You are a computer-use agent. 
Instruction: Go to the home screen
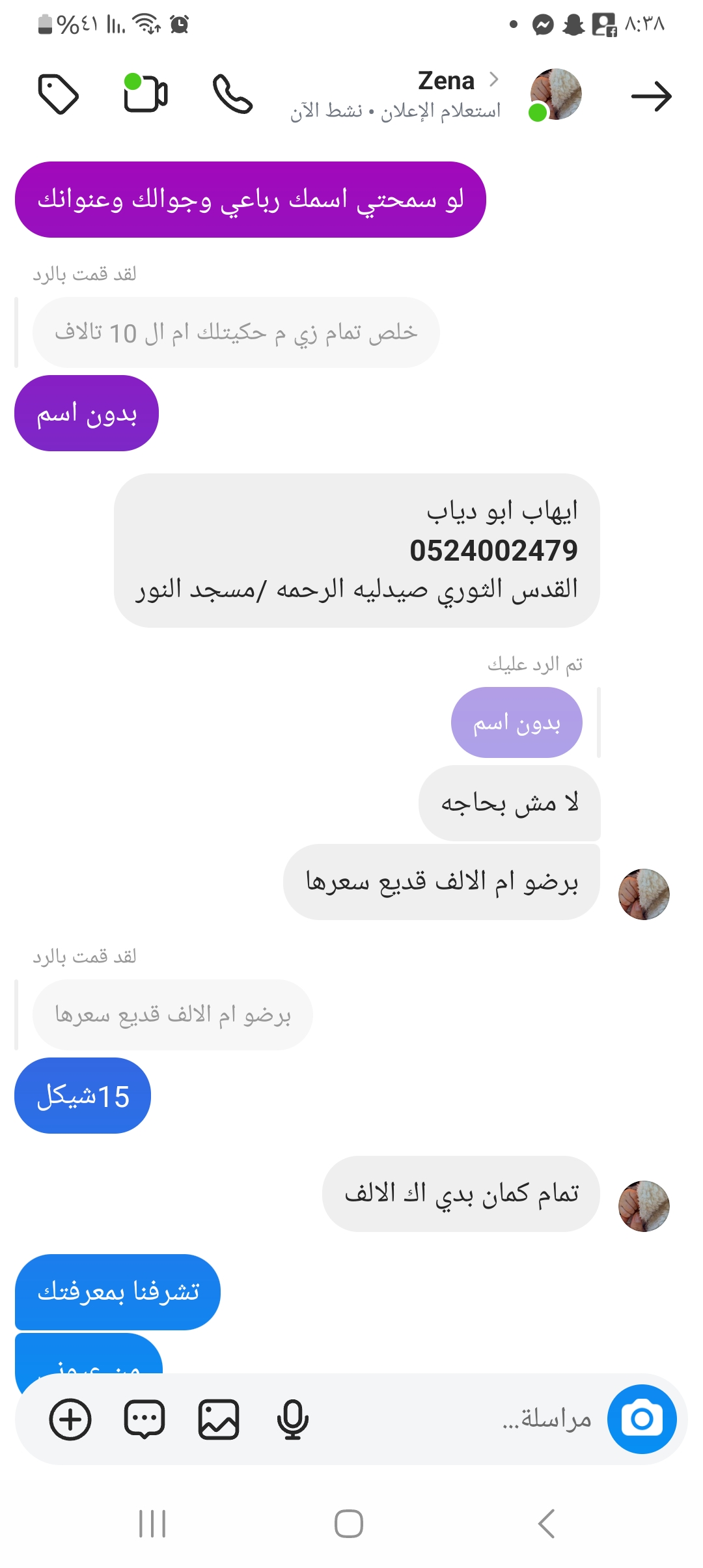349,1524
